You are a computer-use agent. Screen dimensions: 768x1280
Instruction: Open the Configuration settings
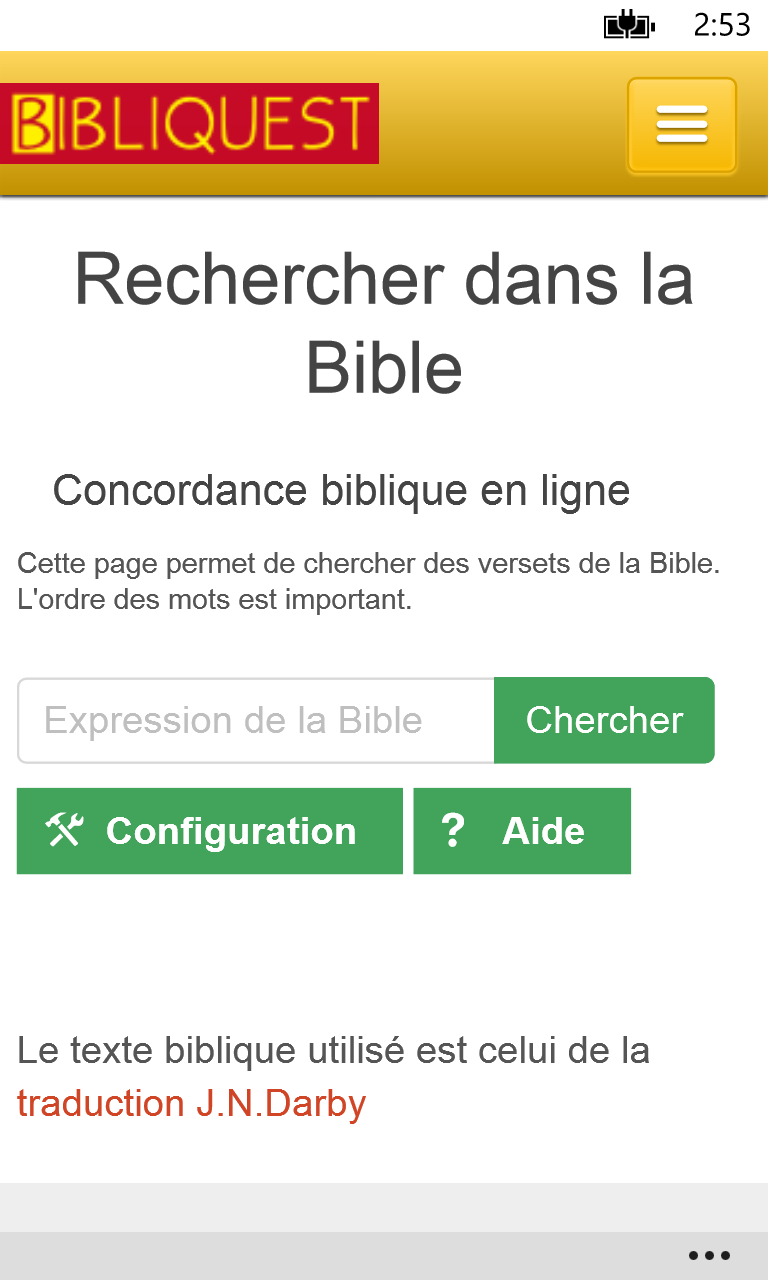point(209,831)
